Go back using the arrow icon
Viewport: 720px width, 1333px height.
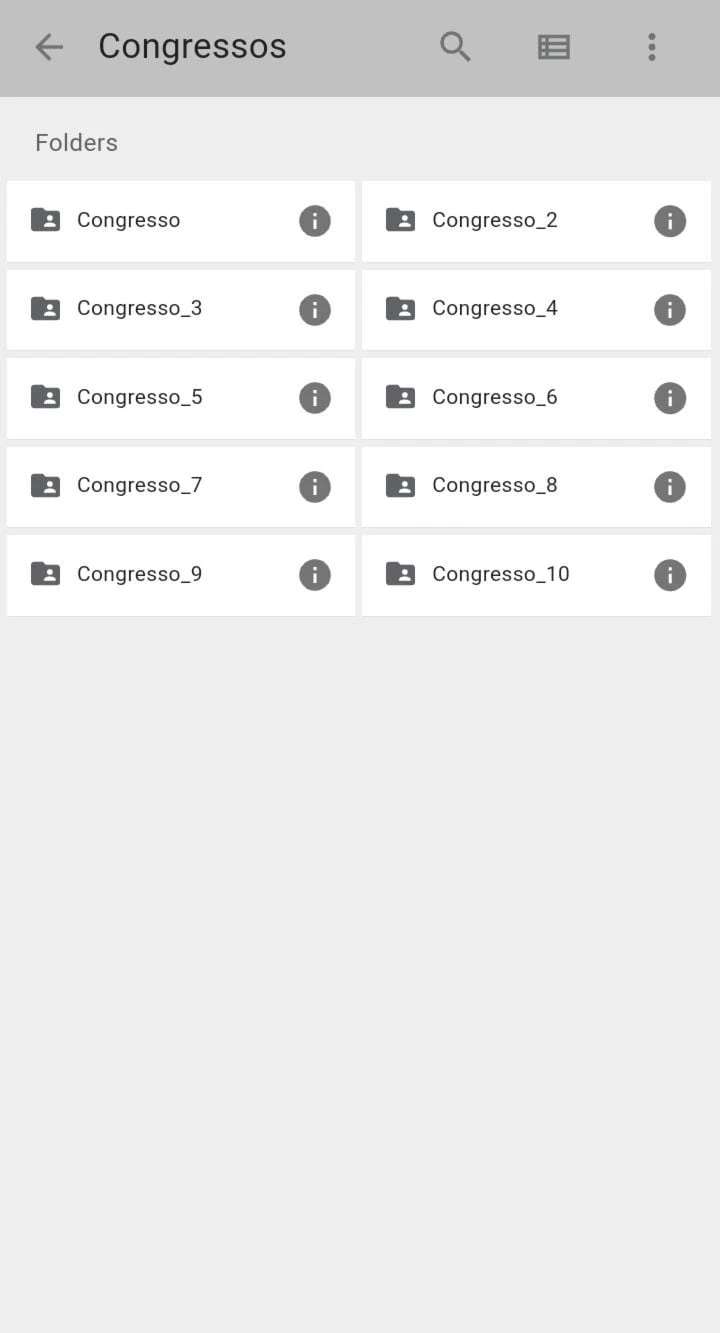coord(49,47)
